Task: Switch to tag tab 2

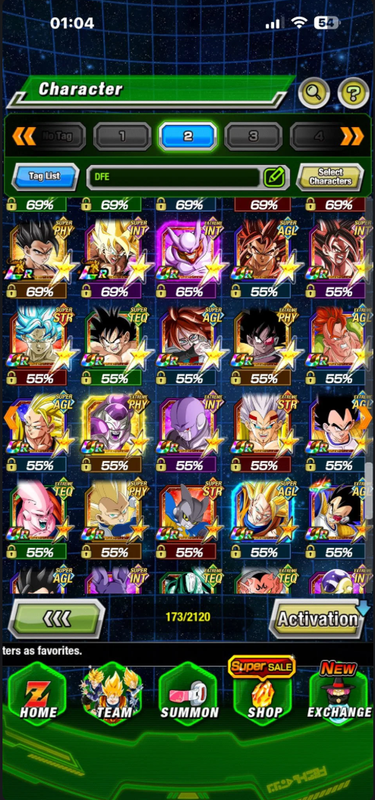Action: coord(188,136)
